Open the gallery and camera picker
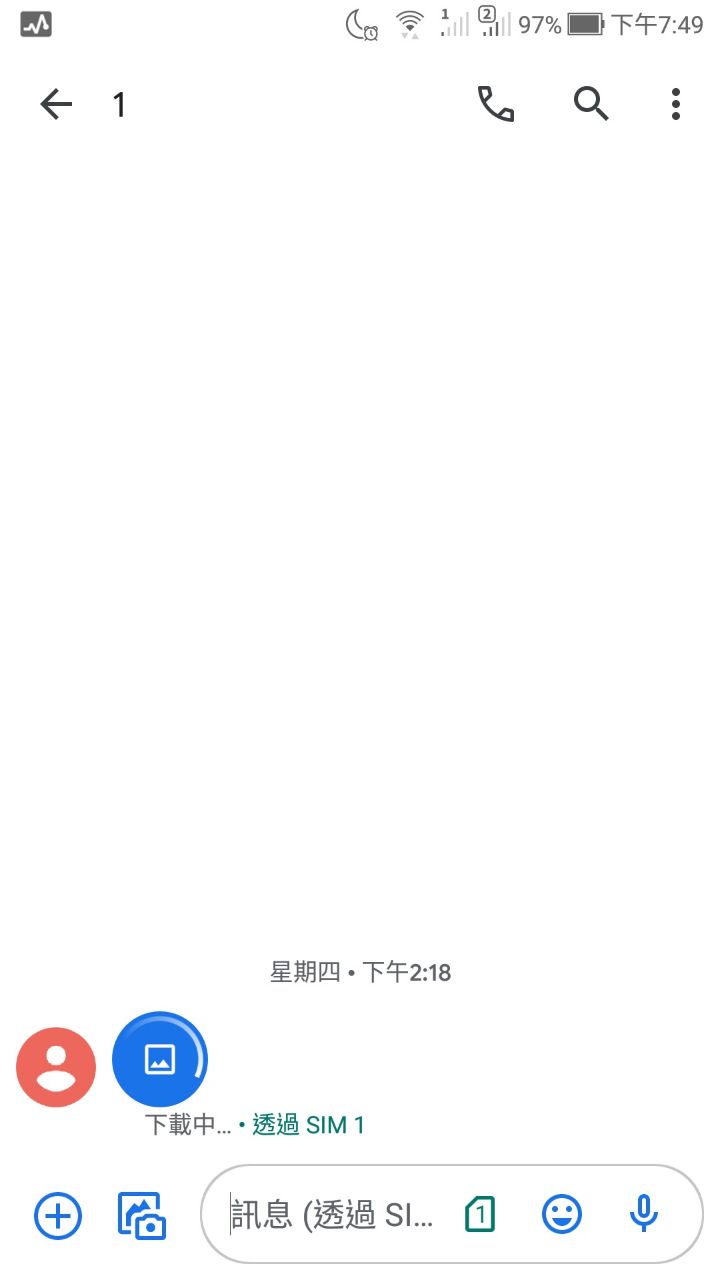The height and width of the screenshot is (1280, 720). pos(142,1215)
